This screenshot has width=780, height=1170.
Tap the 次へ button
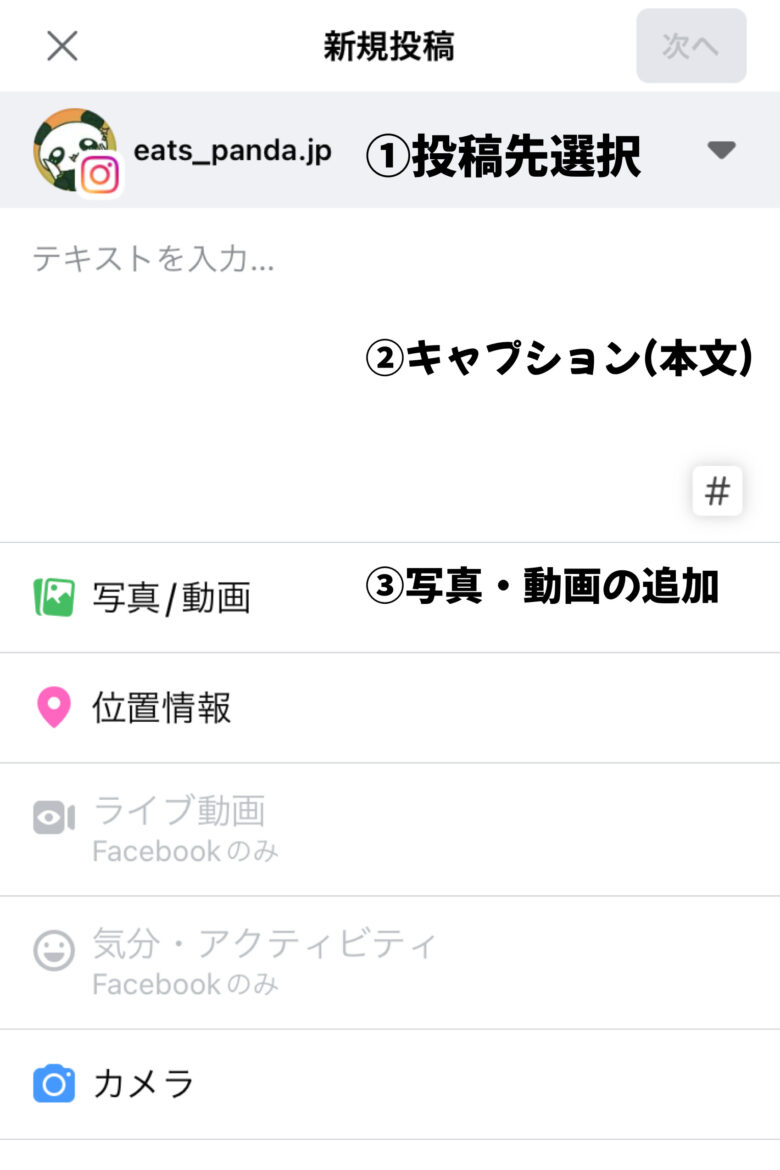691,46
